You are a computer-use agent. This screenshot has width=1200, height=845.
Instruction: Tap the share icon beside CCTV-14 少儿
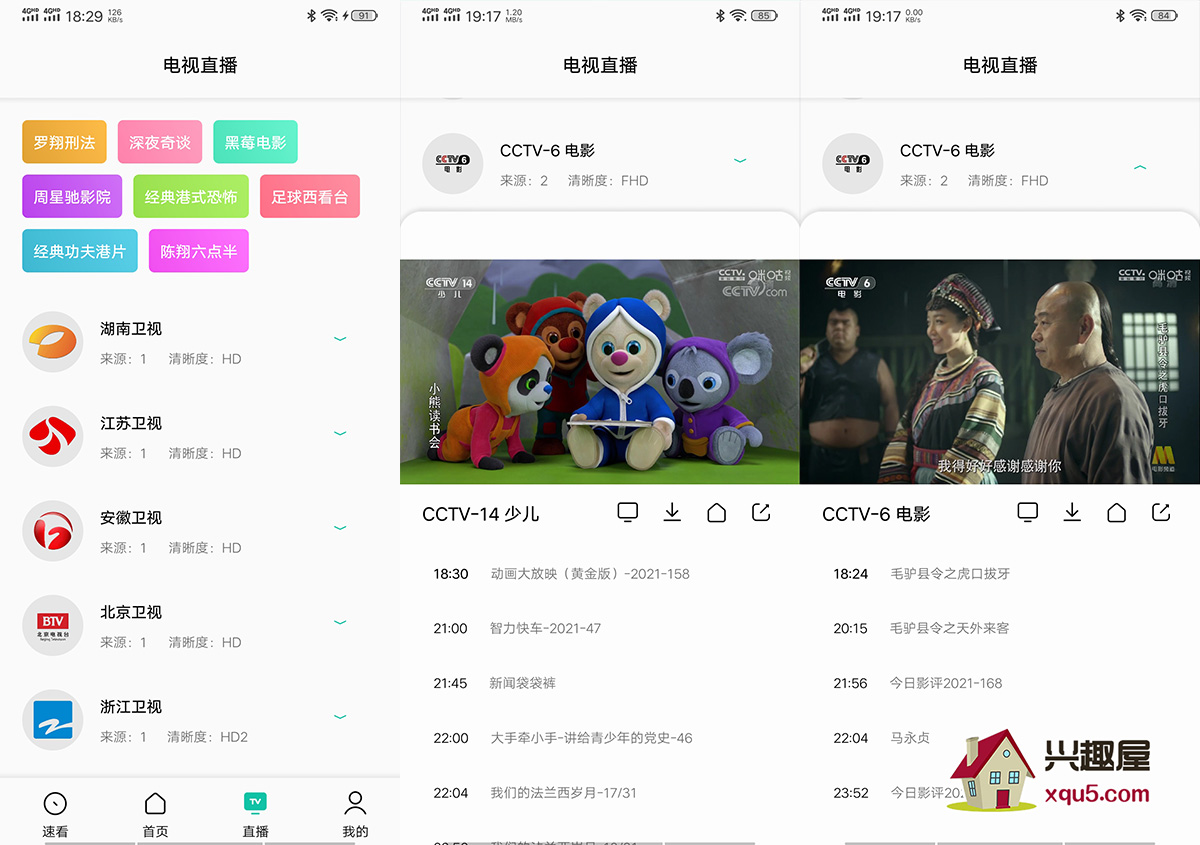point(761,512)
